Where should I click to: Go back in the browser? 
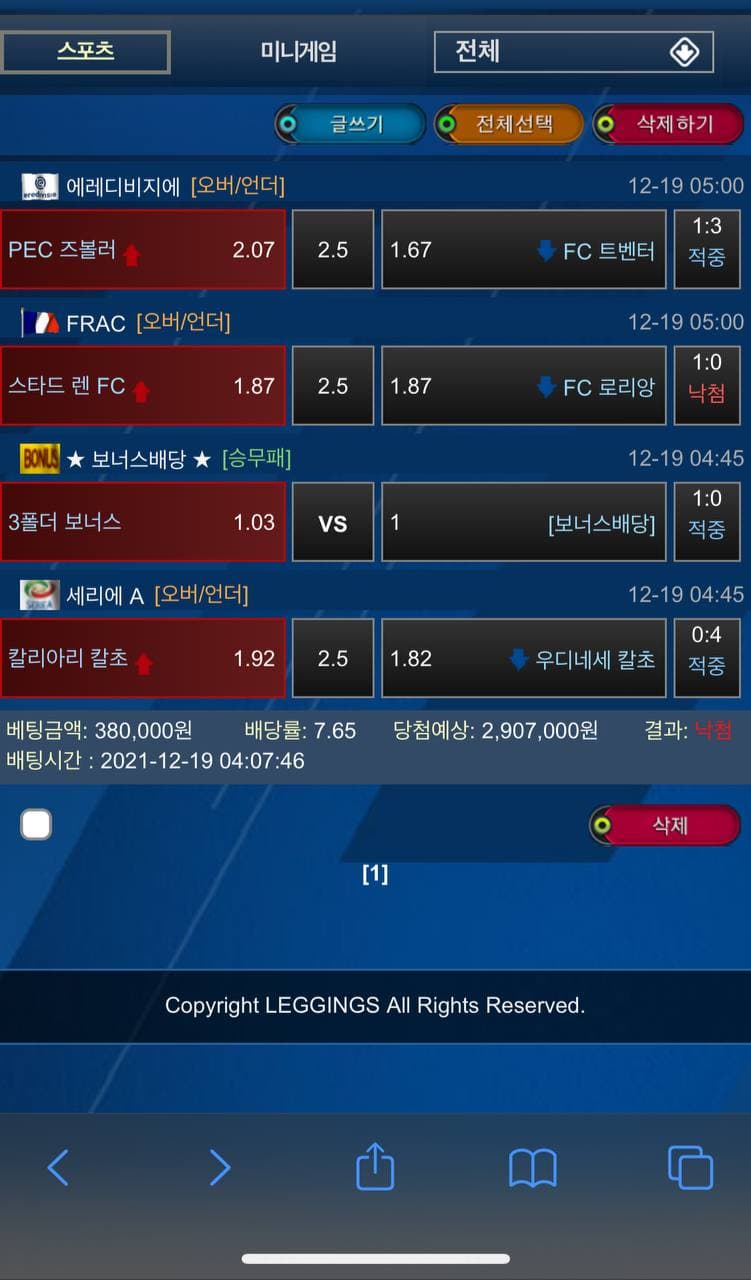(58, 1167)
